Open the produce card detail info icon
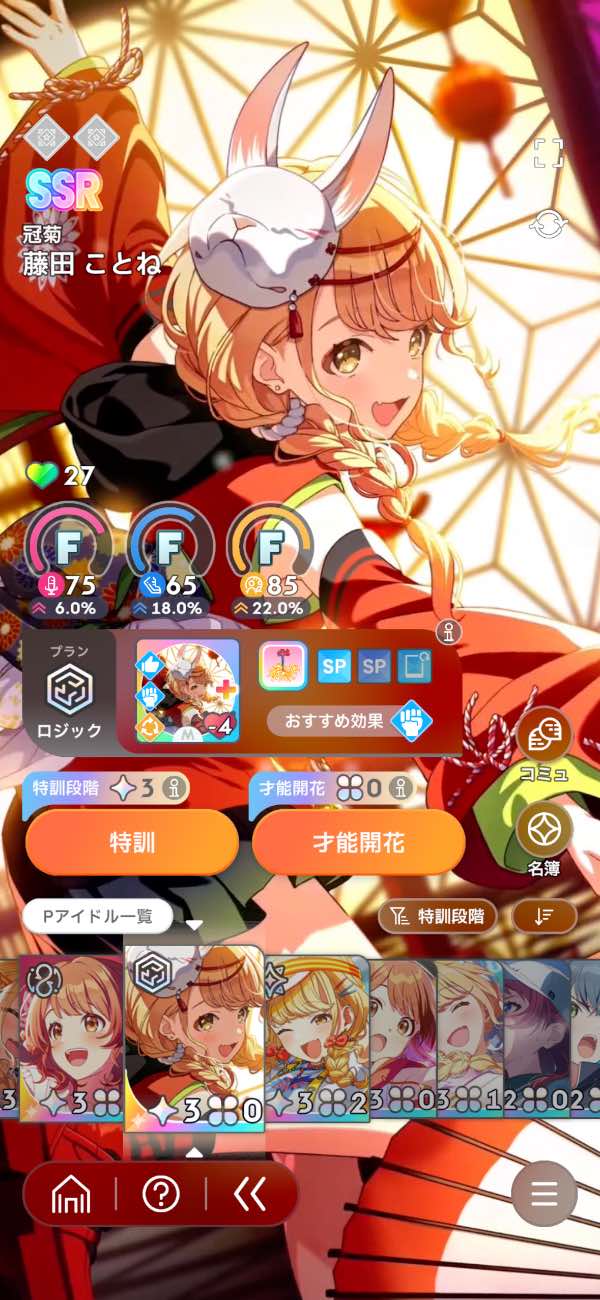 [x=448, y=632]
